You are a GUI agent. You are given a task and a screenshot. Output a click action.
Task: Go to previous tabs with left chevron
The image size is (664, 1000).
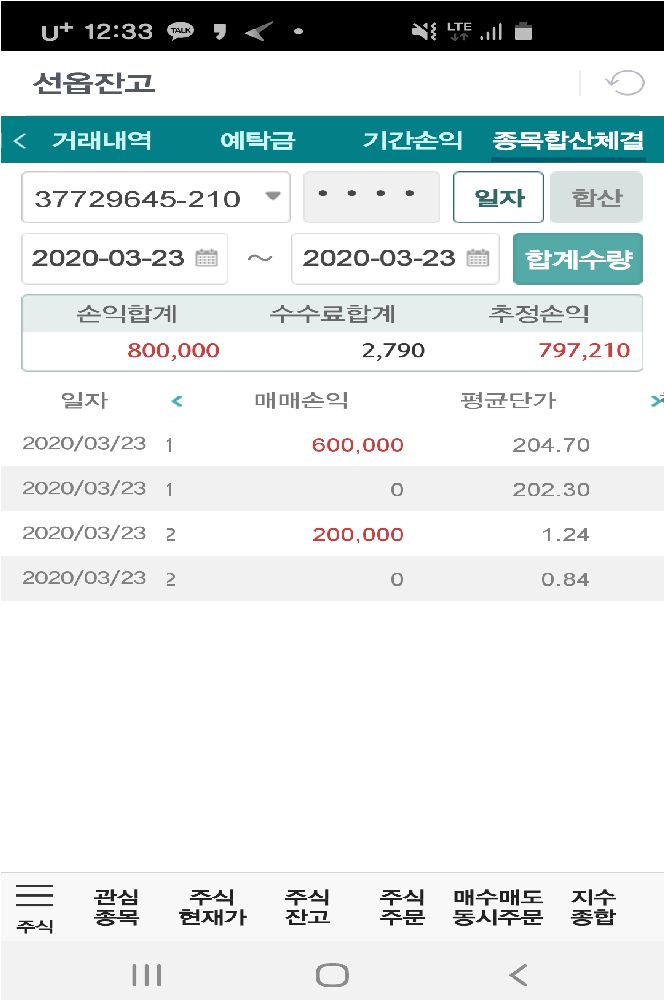coord(20,141)
